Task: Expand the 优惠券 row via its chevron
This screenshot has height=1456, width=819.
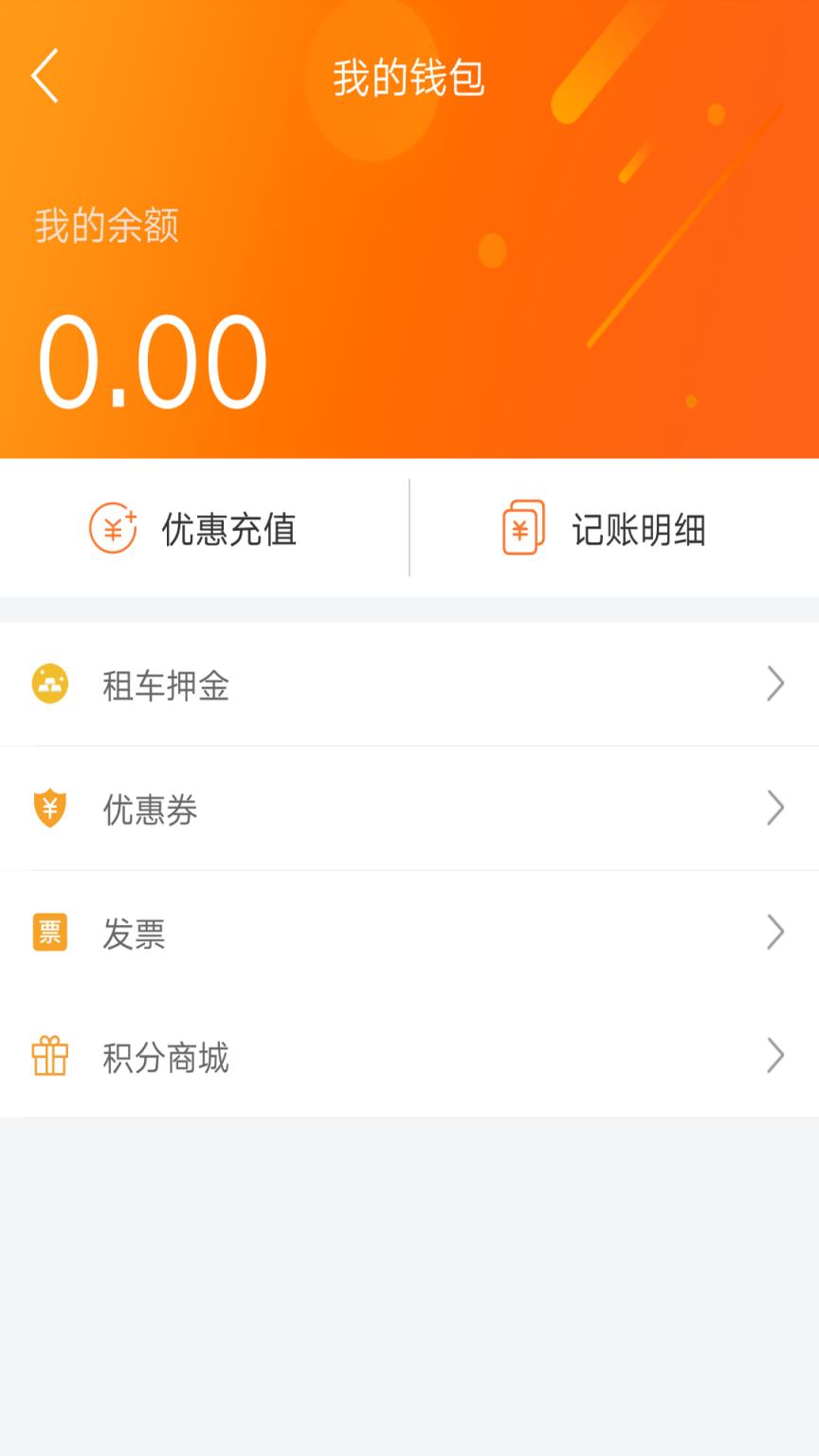Action: [x=775, y=809]
